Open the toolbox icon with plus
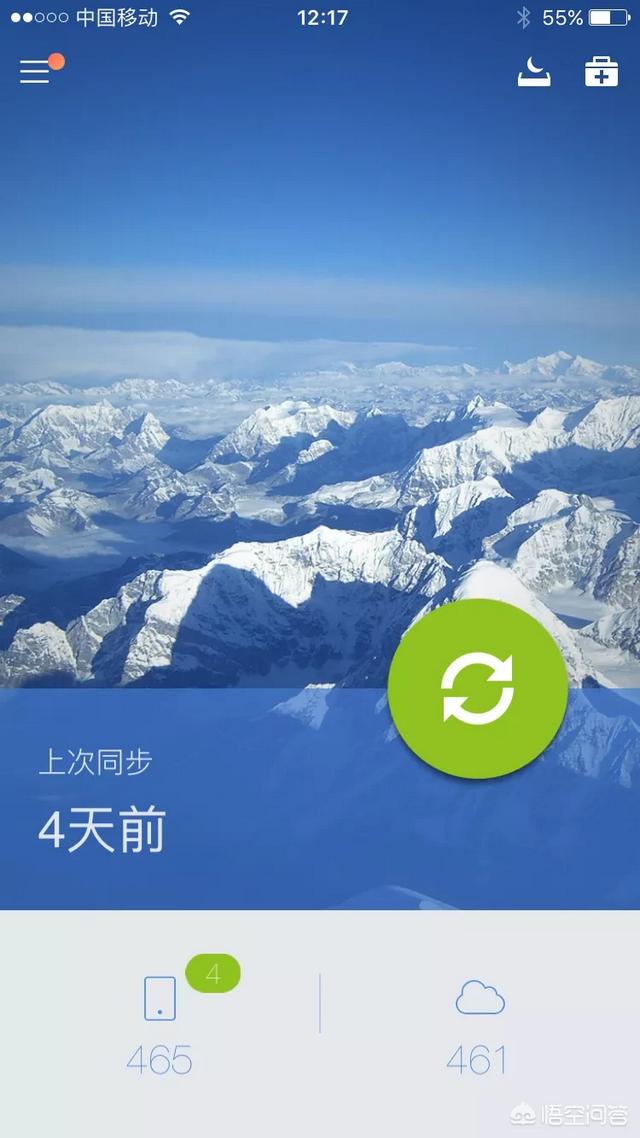 (601, 72)
